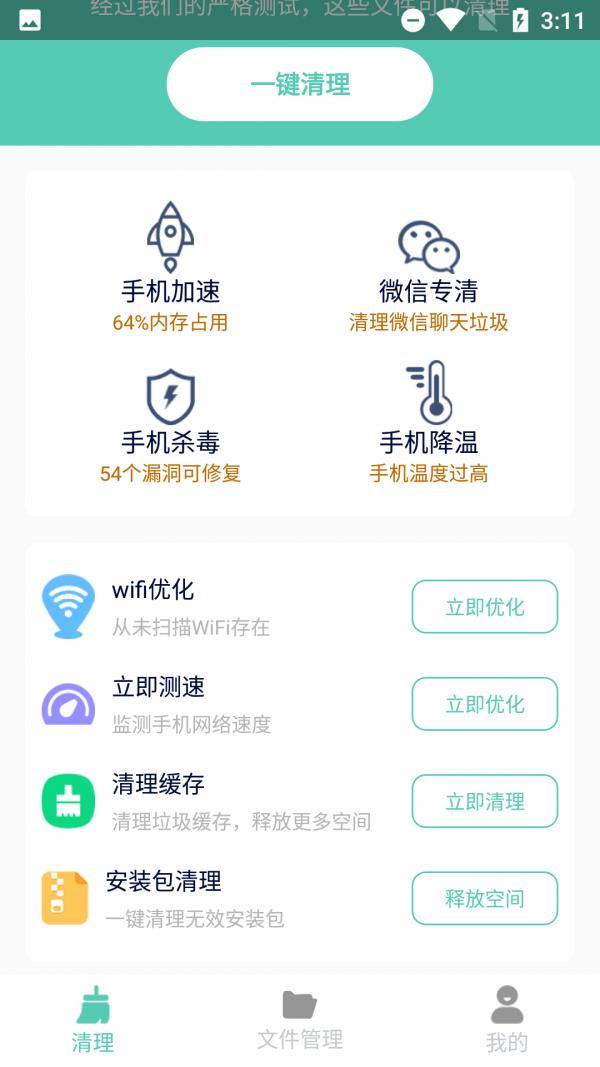Launch 手机杀毒 antivirus scan
This screenshot has width=600, height=1067.
[171, 420]
